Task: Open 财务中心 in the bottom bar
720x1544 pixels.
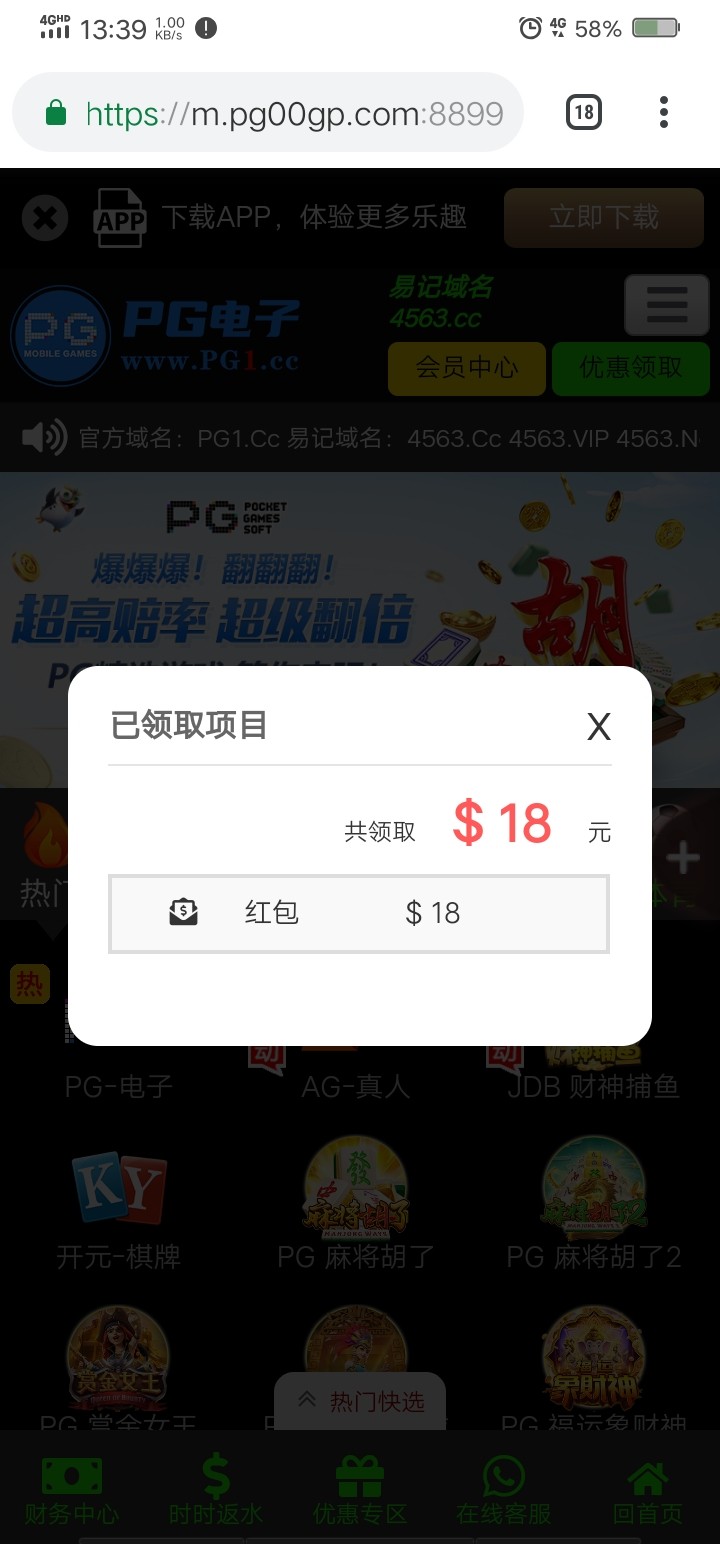Action: [72, 1490]
